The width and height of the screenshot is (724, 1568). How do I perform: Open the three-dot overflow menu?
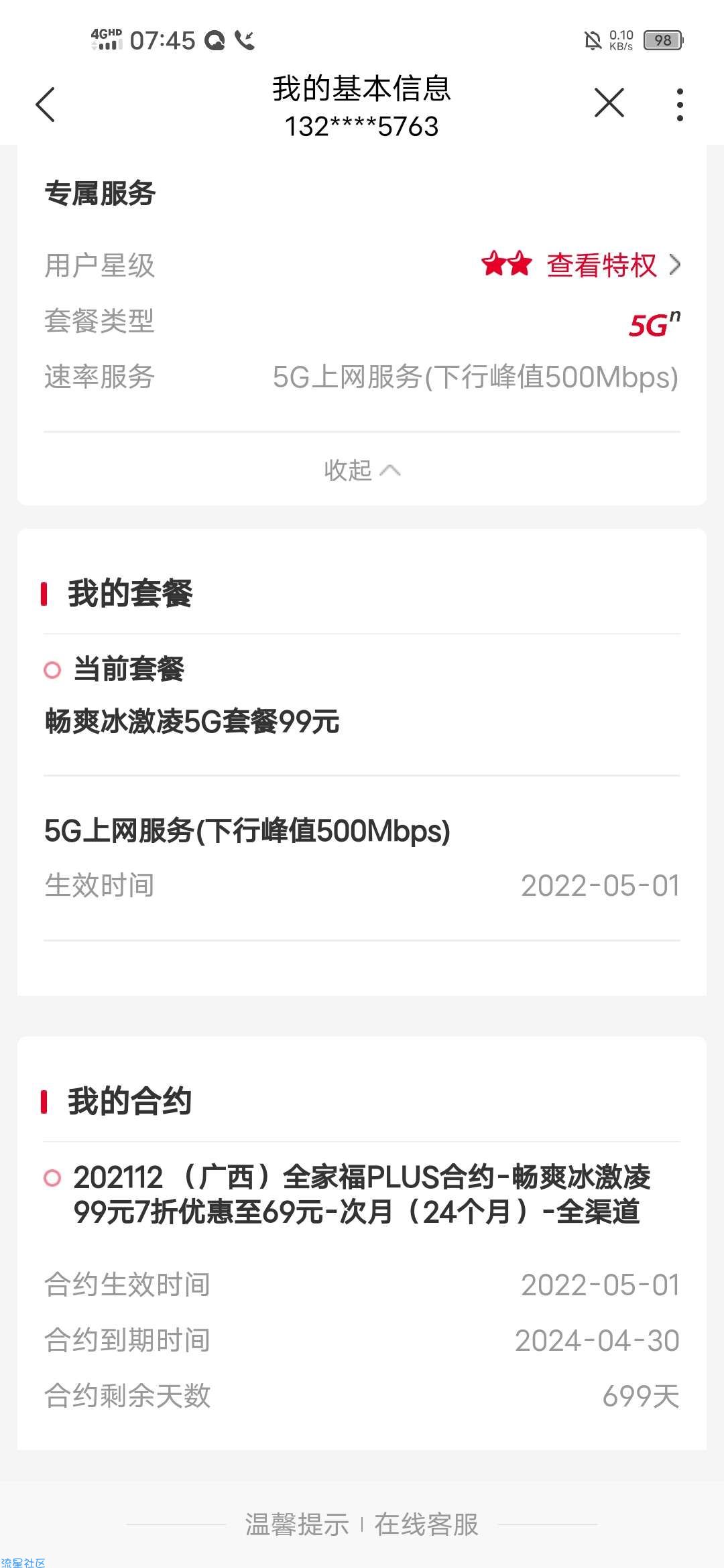tap(680, 105)
